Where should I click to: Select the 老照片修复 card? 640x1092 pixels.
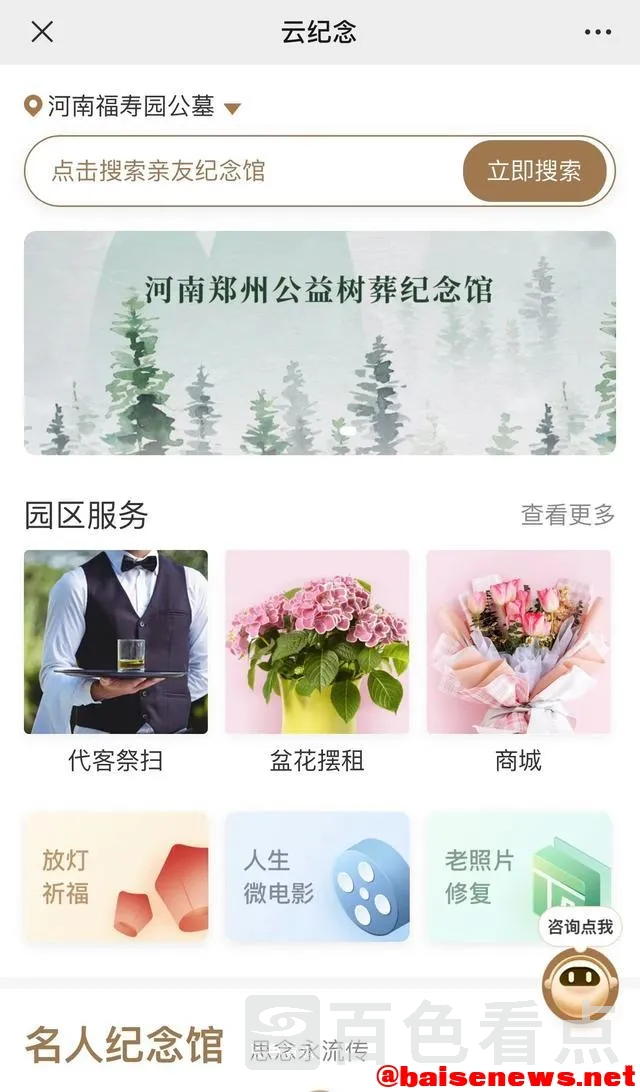pyautogui.click(x=518, y=876)
